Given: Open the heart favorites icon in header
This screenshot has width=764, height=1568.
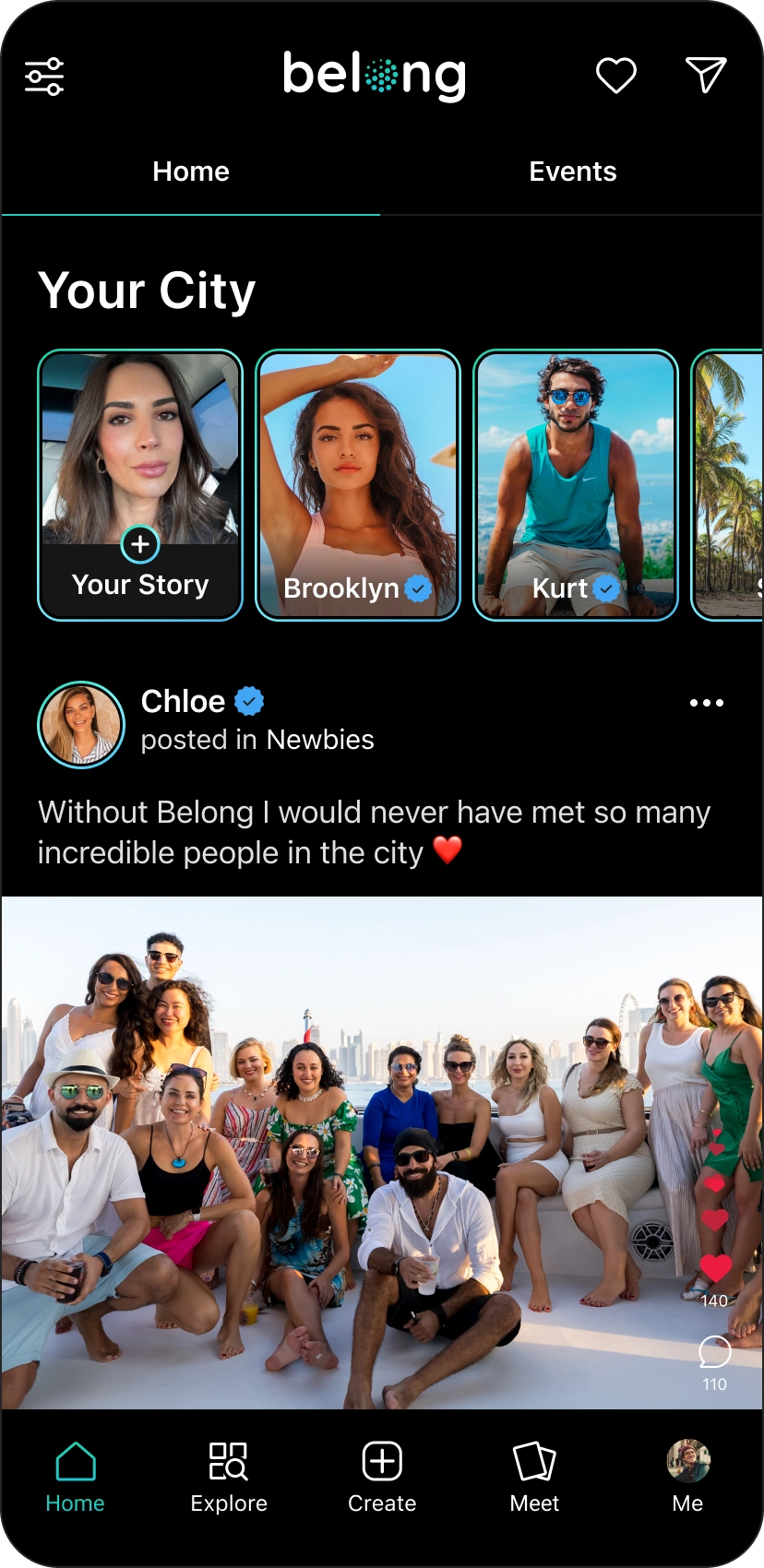Looking at the screenshot, I should coord(615,76).
